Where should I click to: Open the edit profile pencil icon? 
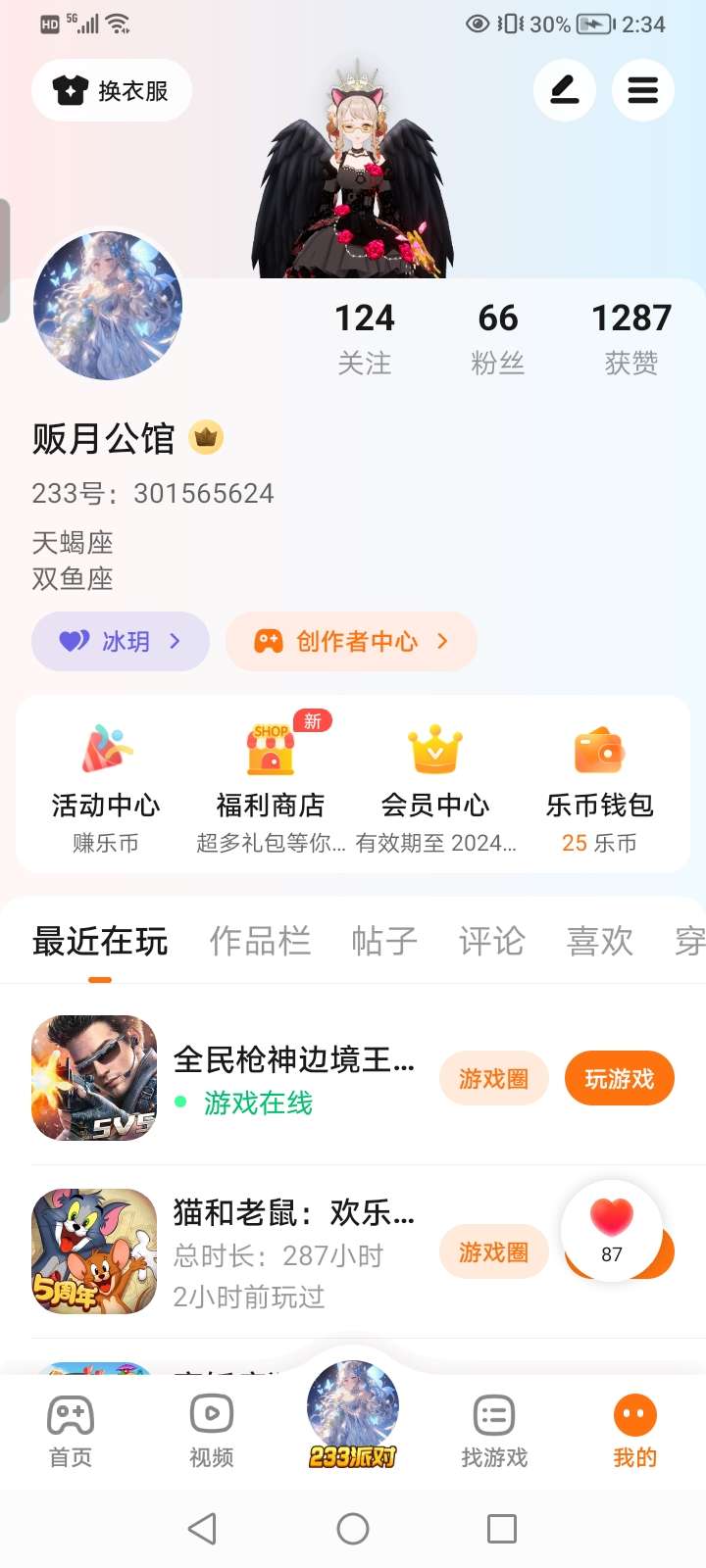[x=565, y=91]
